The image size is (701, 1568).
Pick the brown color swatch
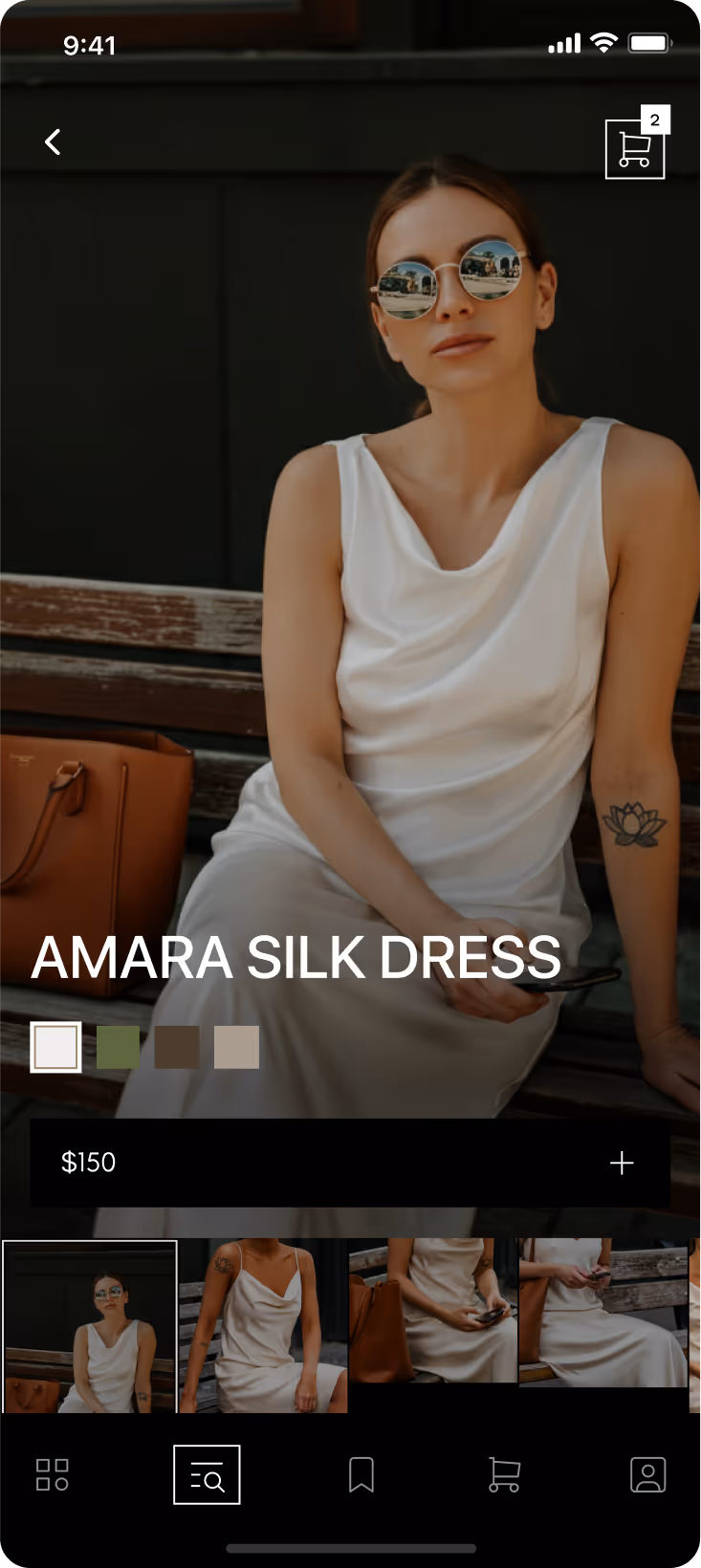click(x=177, y=1047)
